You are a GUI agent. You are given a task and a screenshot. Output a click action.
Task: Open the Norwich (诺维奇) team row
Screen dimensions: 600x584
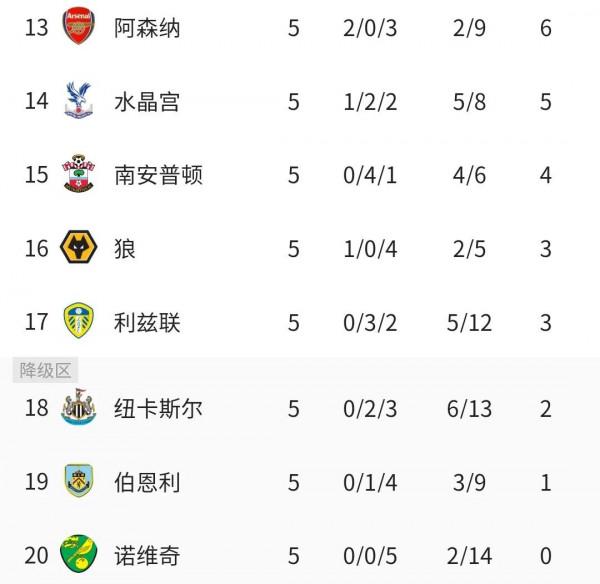[x=146, y=556]
